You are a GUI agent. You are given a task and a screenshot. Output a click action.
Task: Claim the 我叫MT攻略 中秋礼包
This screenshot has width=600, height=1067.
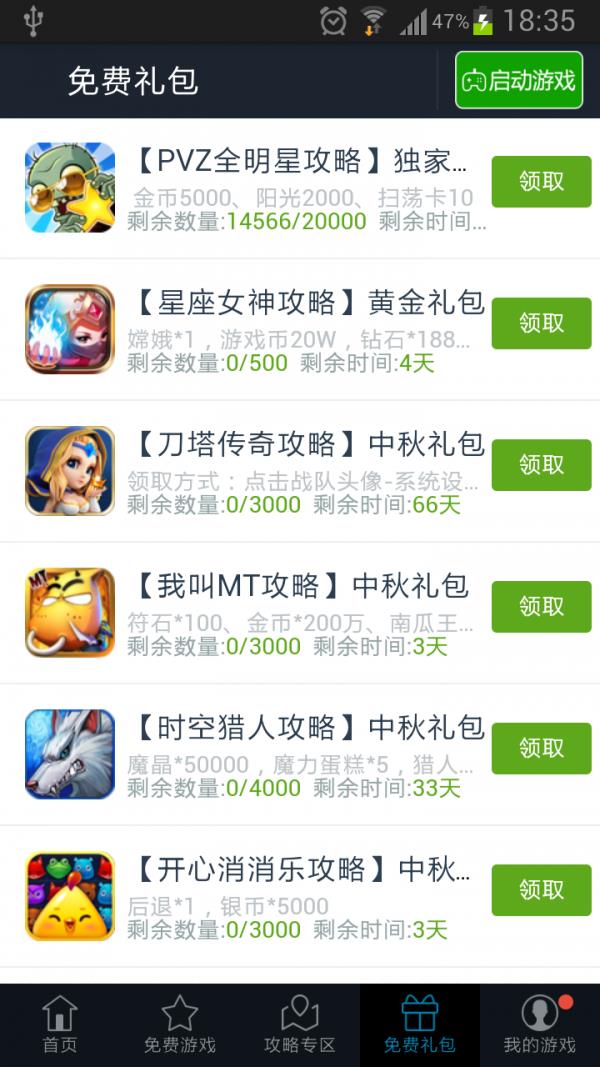pos(541,606)
